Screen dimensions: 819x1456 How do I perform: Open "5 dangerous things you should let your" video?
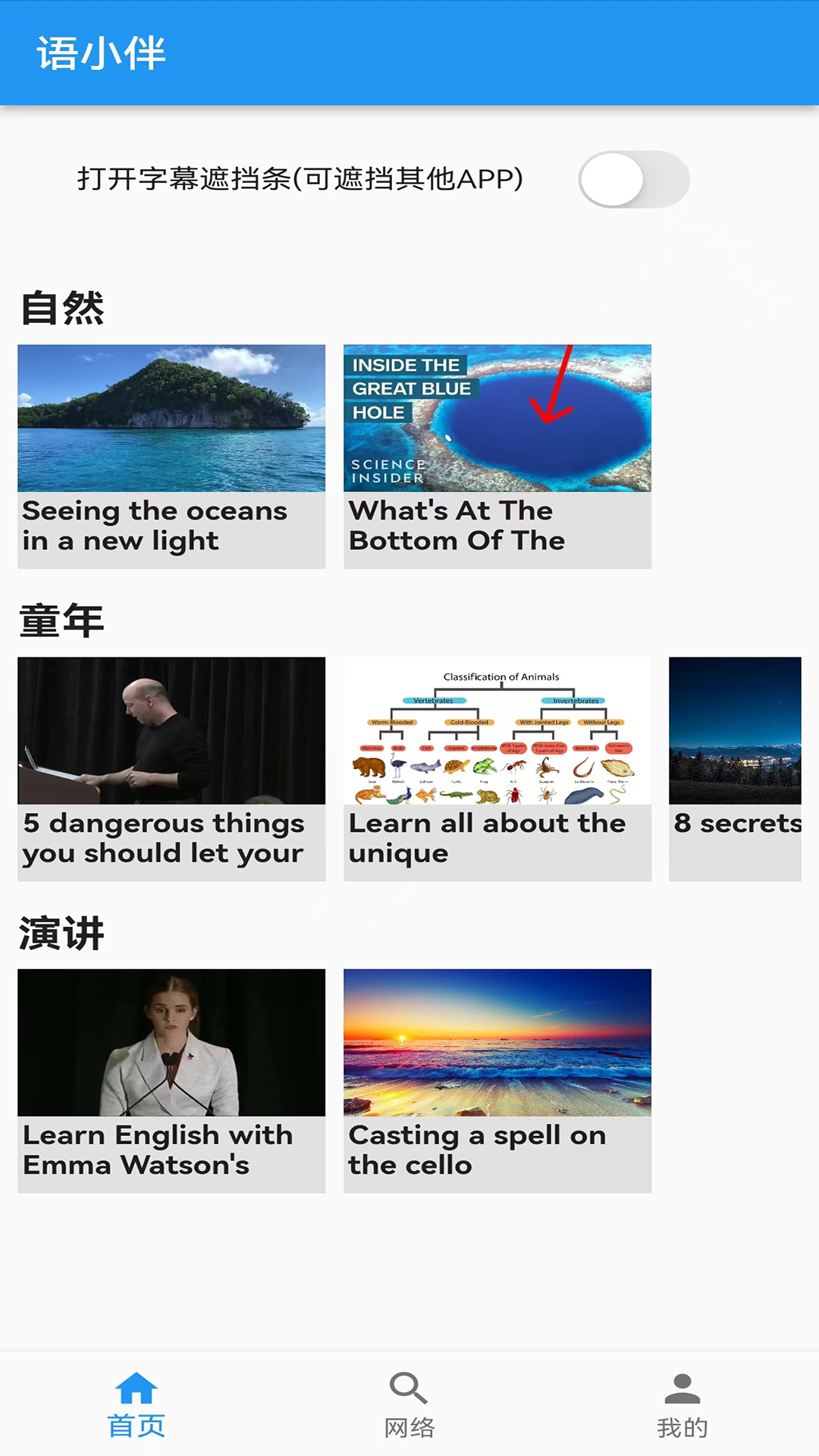[x=171, y=768]
